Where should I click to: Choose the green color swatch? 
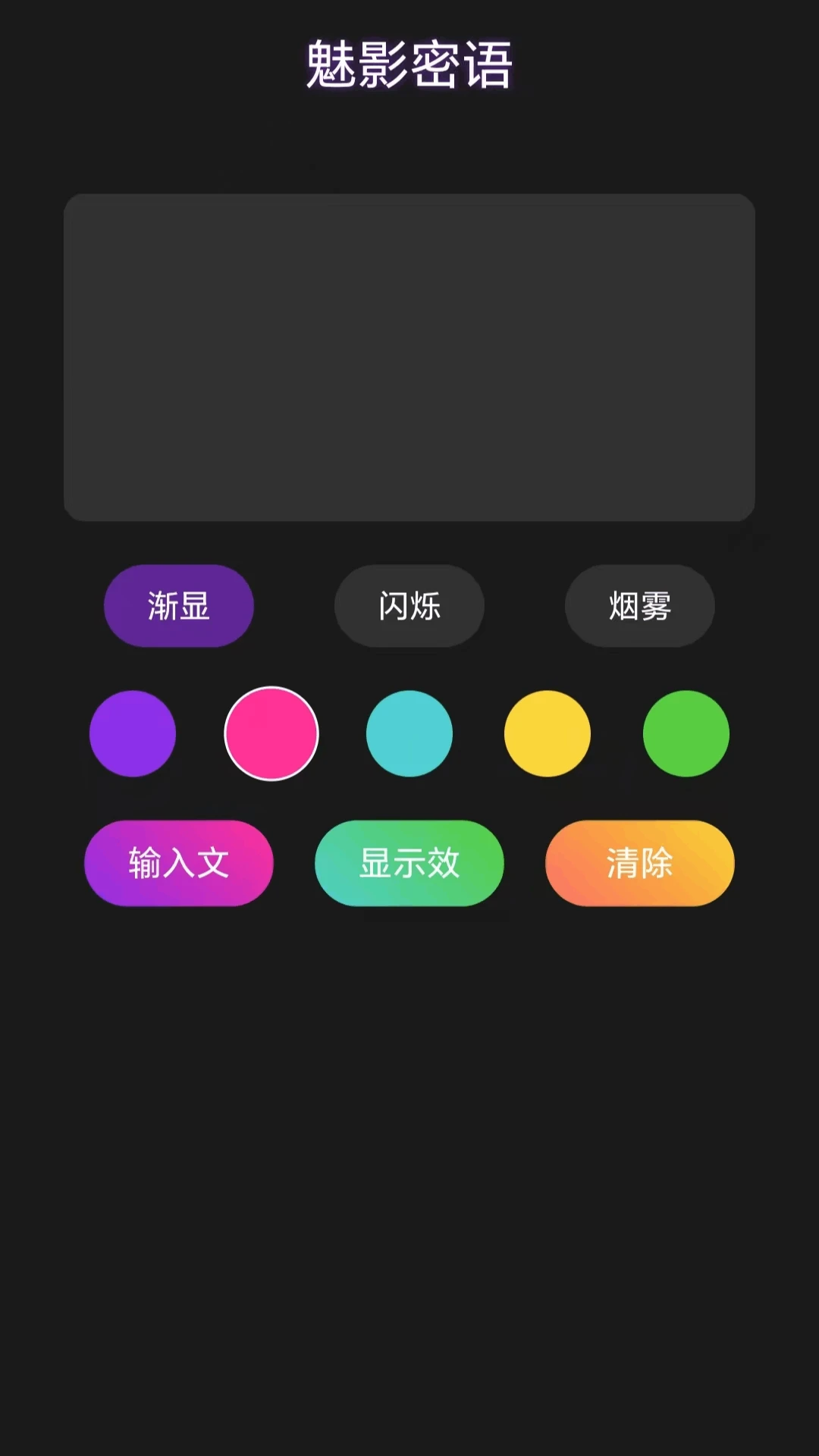coord(685,733)
